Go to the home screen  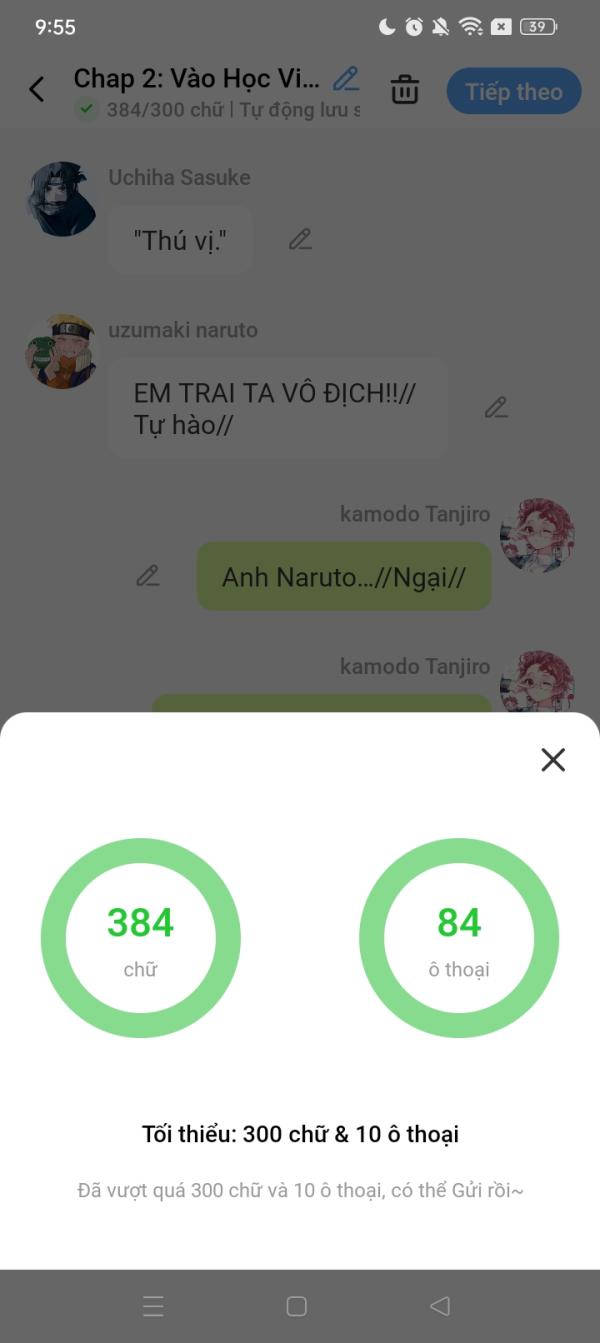click(296, 1306)
